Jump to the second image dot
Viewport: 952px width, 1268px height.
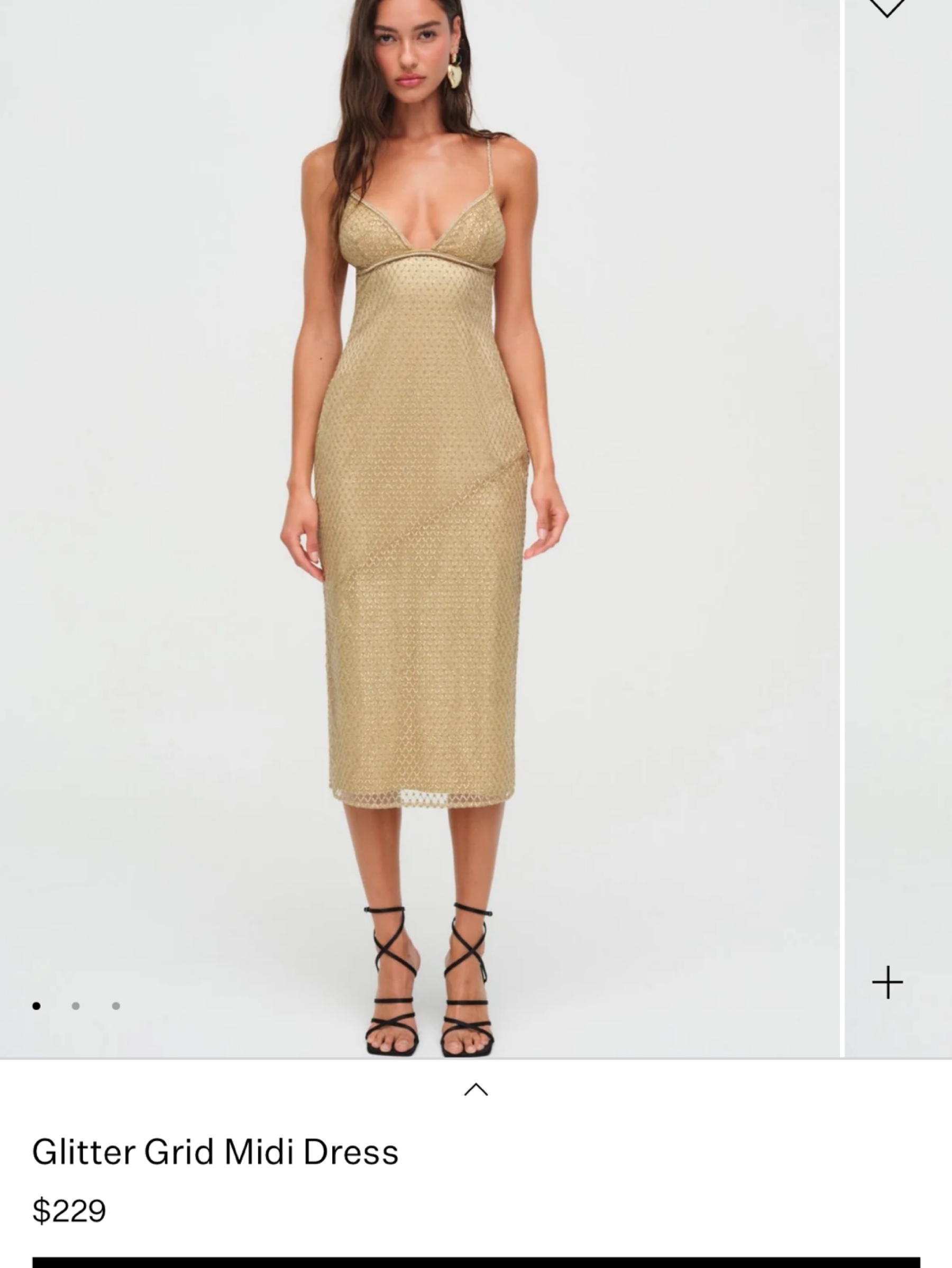(x=76, y=1006)
